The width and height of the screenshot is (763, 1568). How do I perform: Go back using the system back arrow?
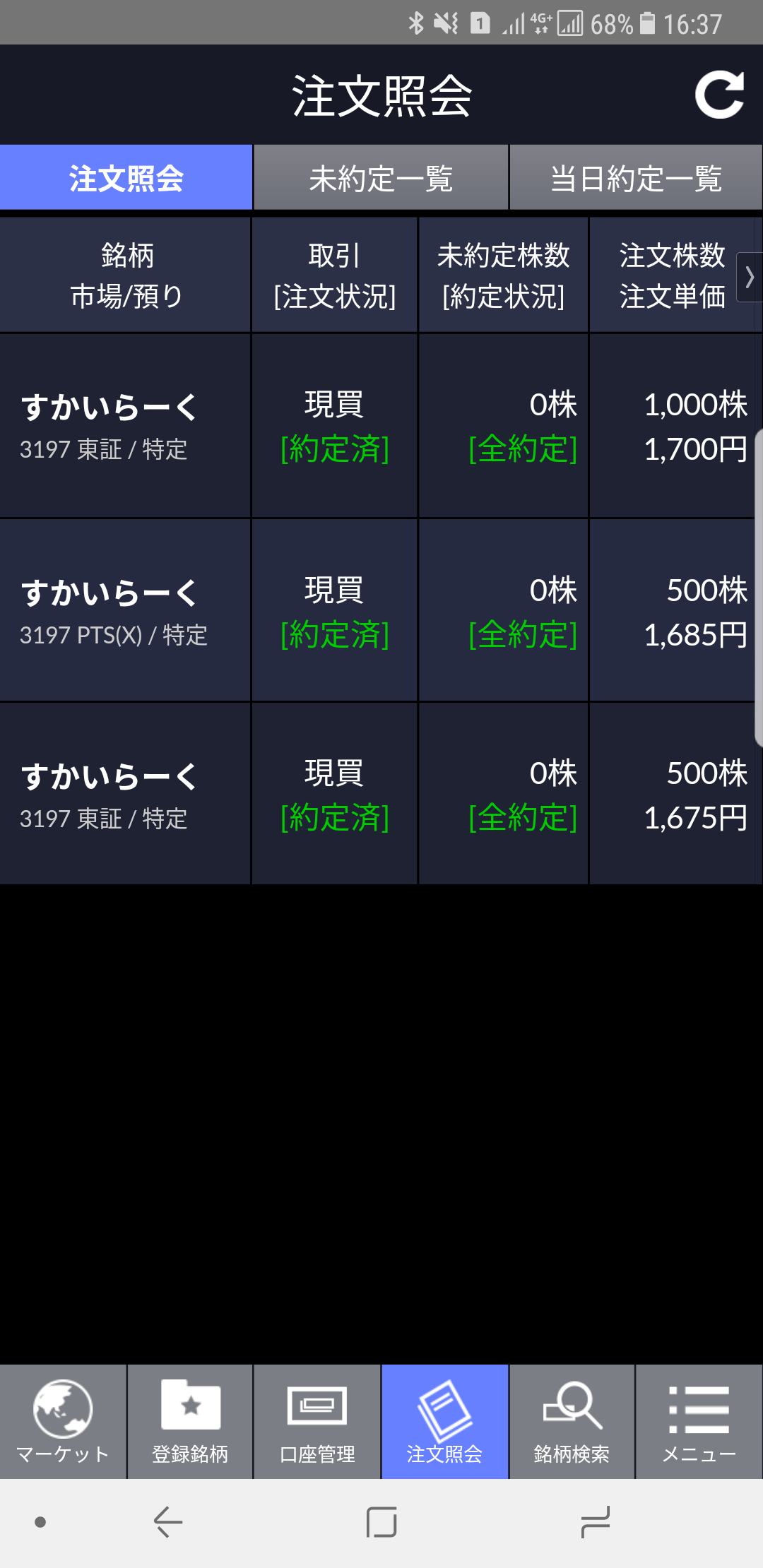coord(168,1521)
